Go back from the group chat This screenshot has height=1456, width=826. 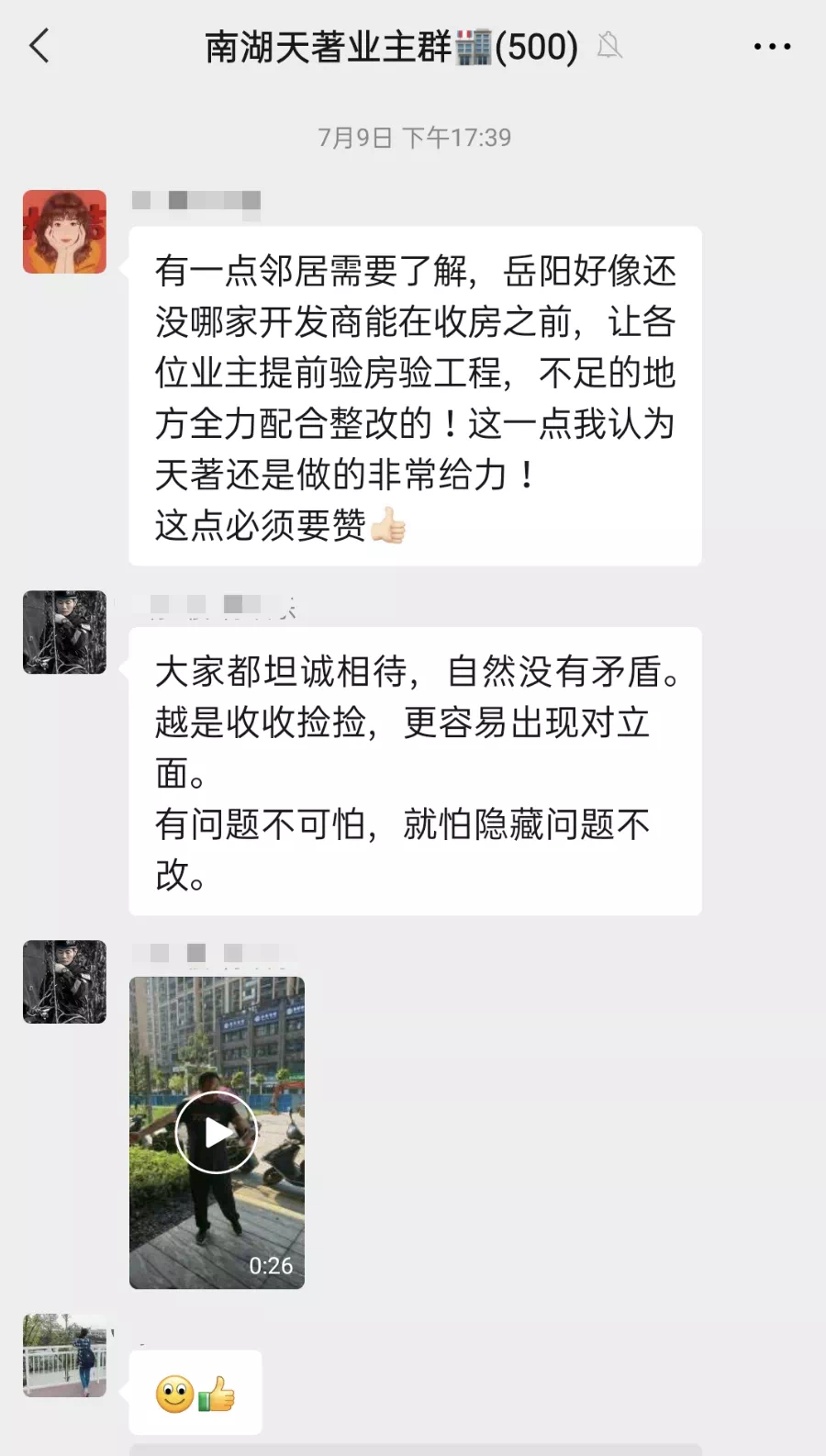[39, 46]
